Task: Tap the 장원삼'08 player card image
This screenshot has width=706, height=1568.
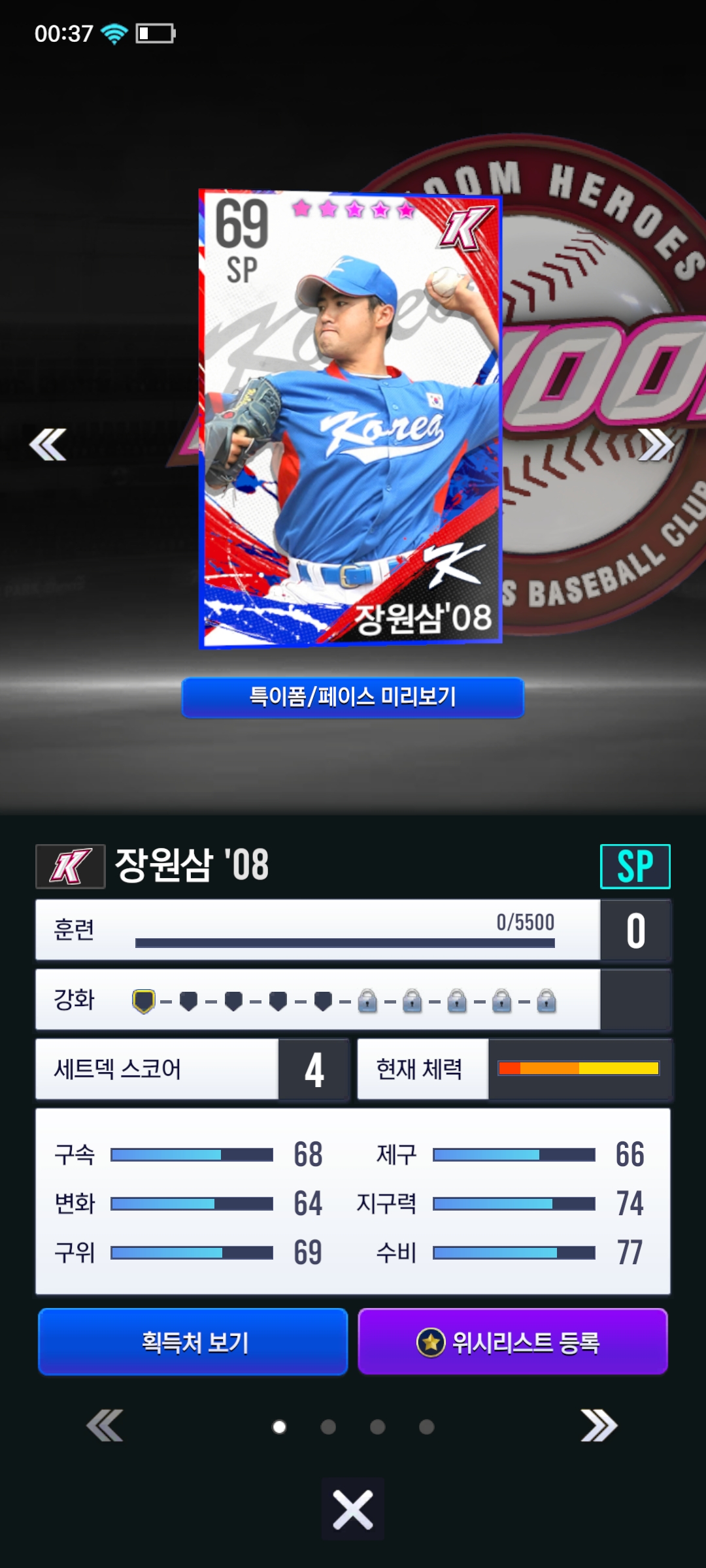Action: 350,418
